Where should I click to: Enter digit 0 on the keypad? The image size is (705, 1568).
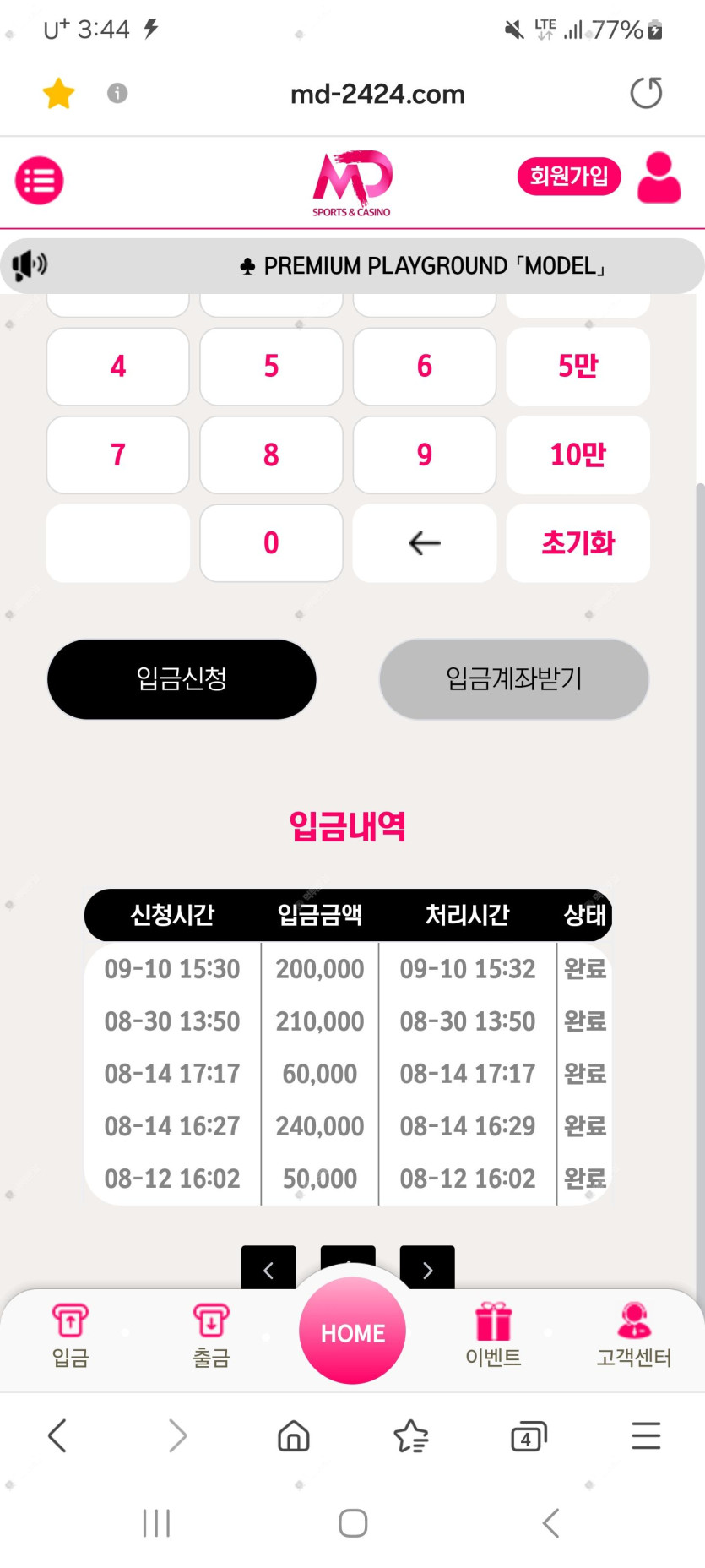pyautogui.click(x=271, y=543)
